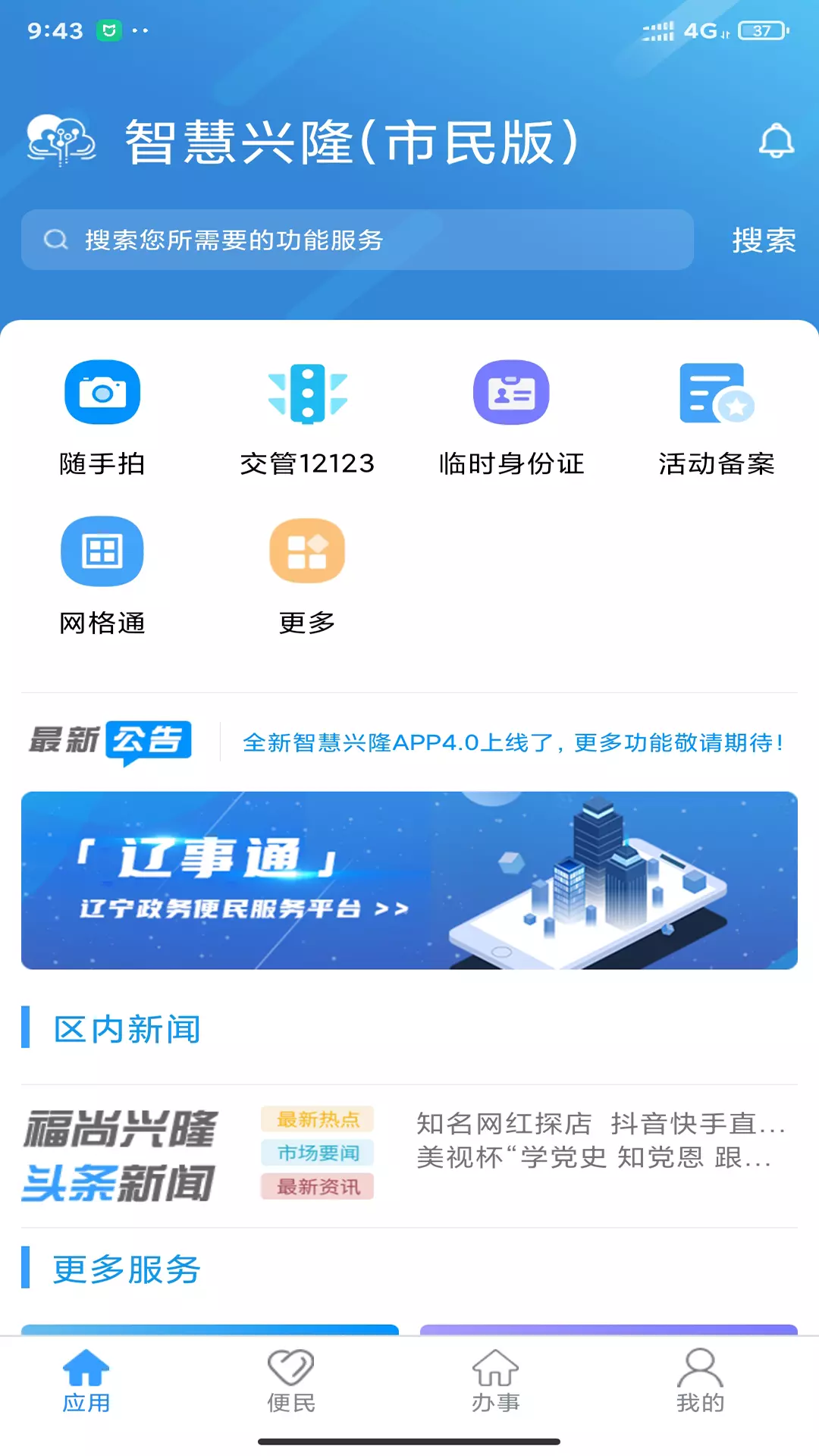Select the 市场要闻 news tag
The height and width of the screenshot is (1456, 819).
coord(318,1153)
